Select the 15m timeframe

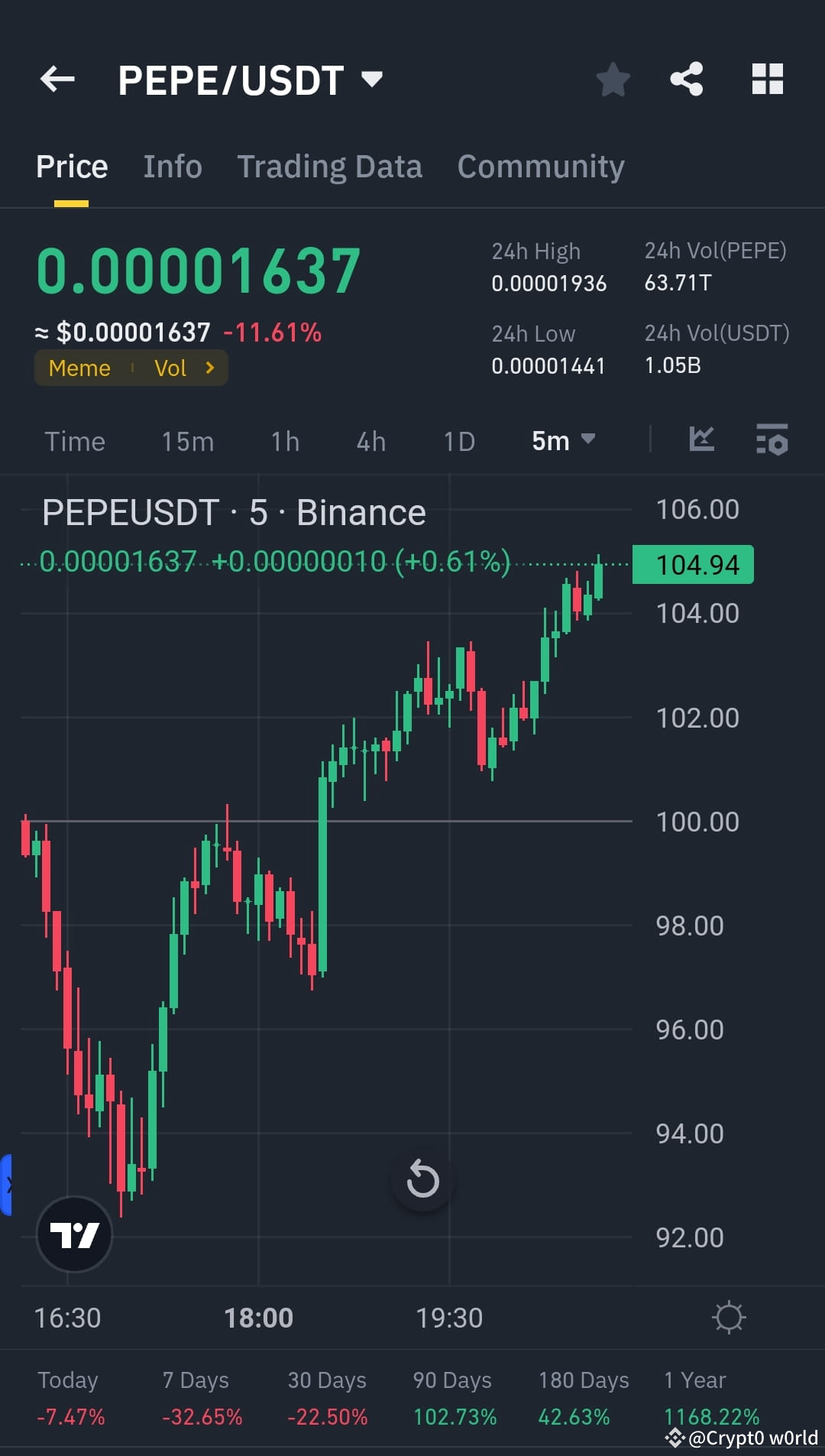pos(186,440)
